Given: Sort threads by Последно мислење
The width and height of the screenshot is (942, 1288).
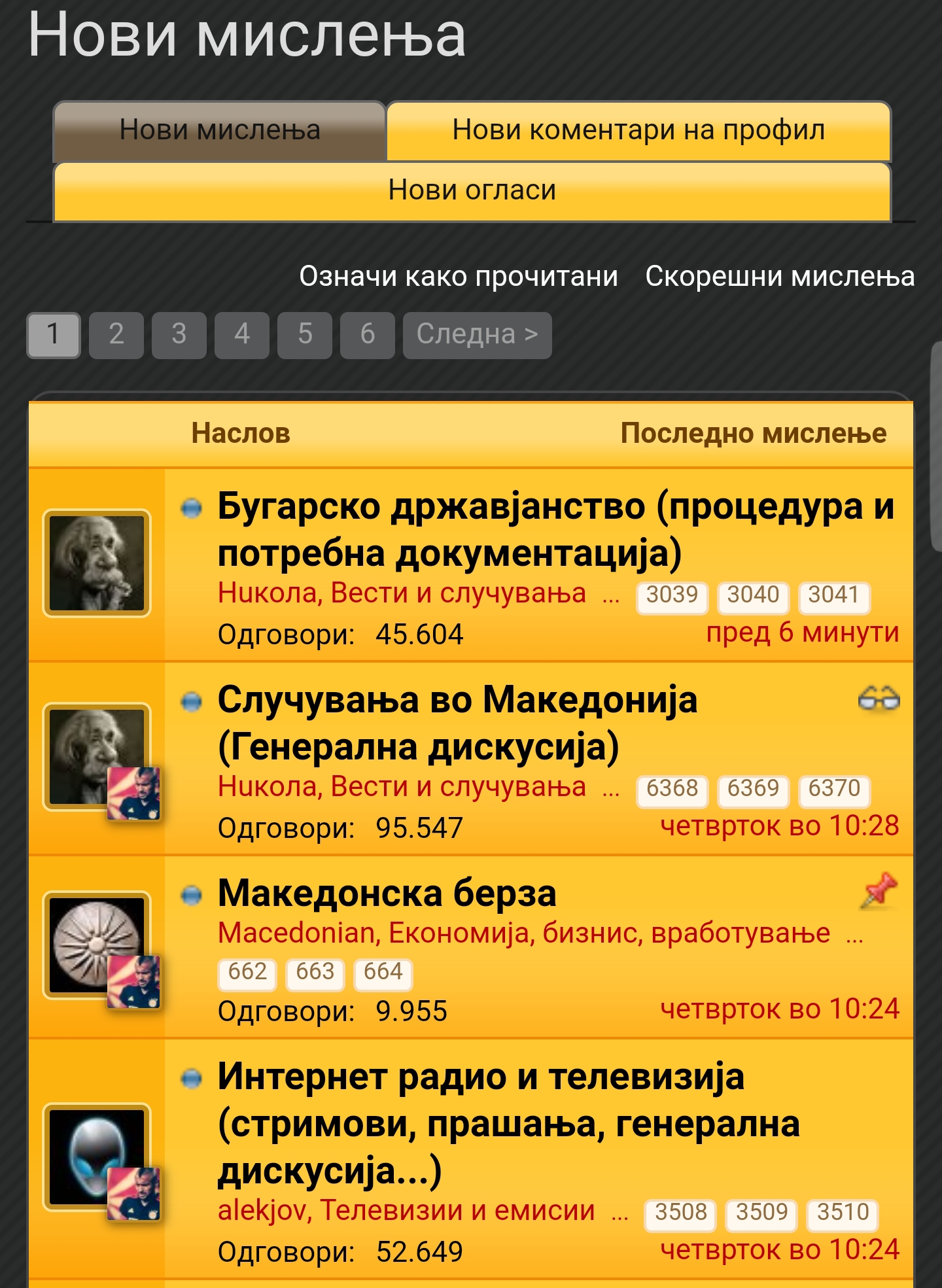Looking at the screenshot, I should (753, 433).
